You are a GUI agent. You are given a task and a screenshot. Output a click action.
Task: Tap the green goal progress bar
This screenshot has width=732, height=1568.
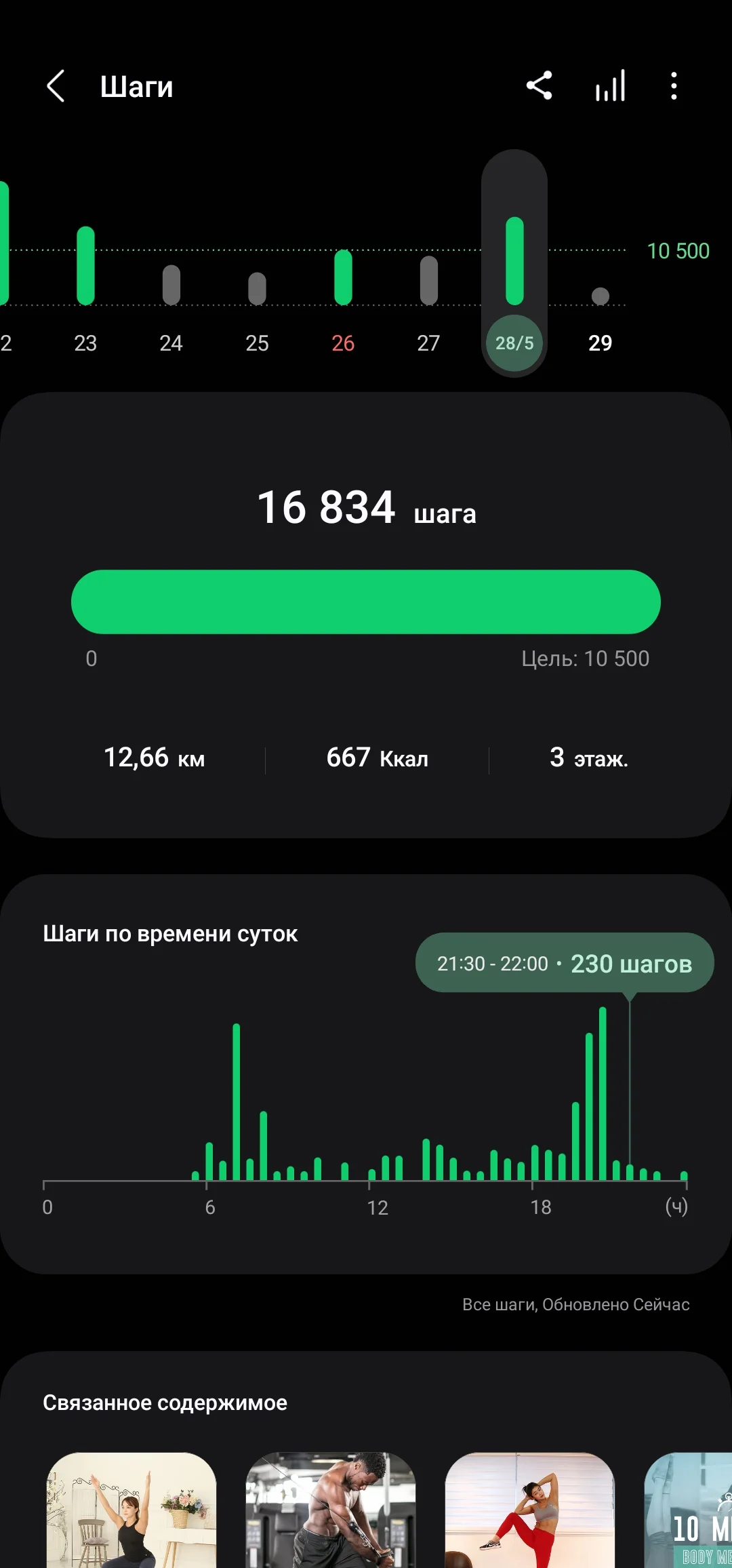click(366, 601)
